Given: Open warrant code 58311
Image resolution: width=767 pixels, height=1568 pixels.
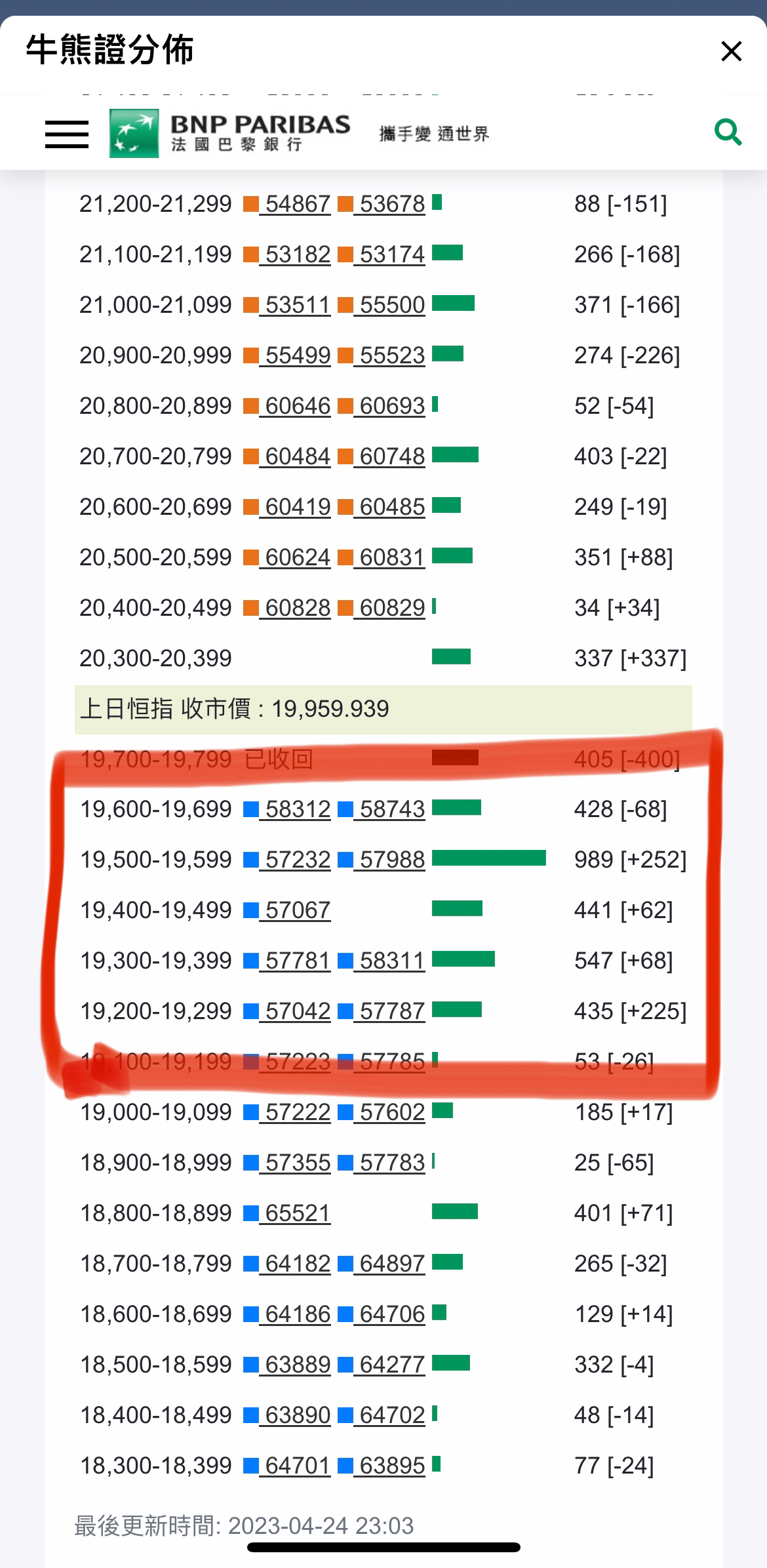Looking at the screenshot, I should click(391, 961).
